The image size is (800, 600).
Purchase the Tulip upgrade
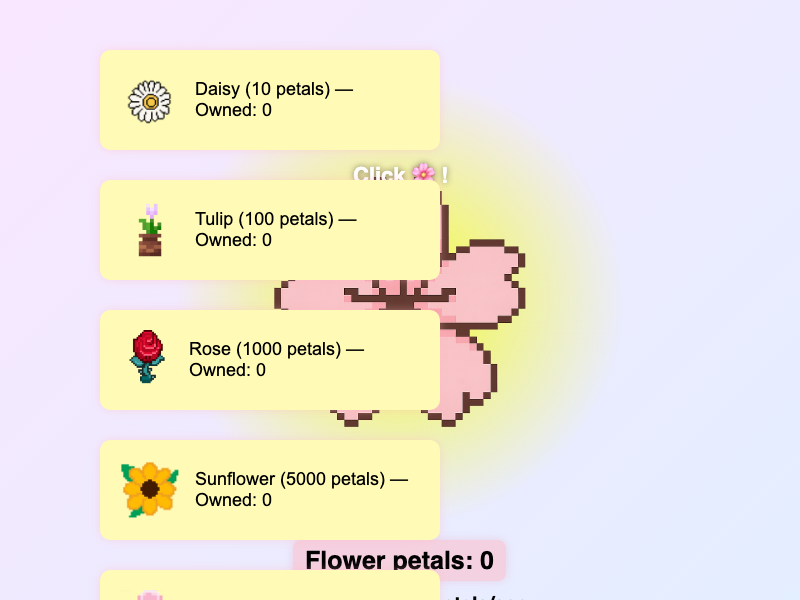click(x=270, y=230)
